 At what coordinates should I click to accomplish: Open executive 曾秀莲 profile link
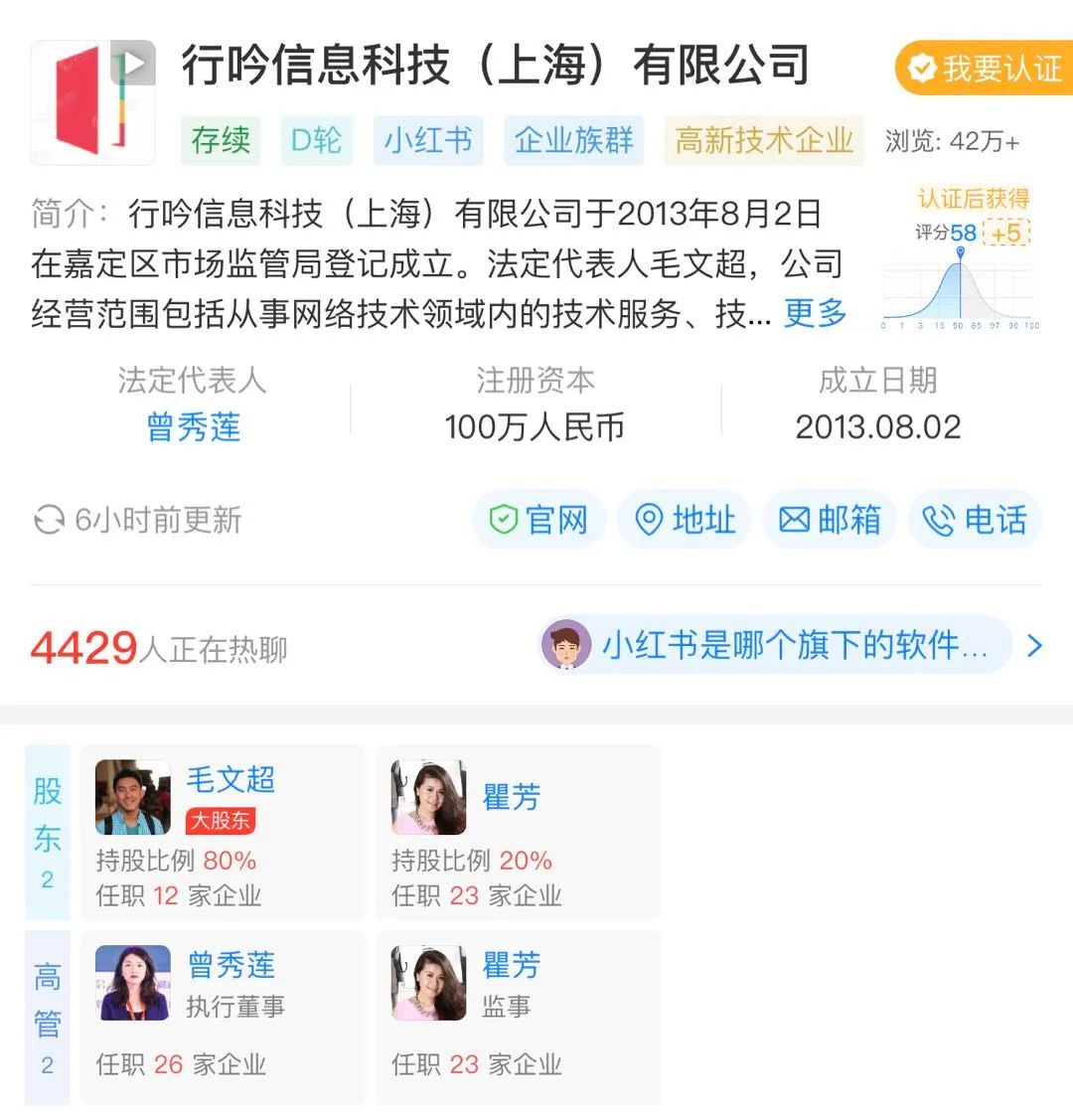click(233, 965)
